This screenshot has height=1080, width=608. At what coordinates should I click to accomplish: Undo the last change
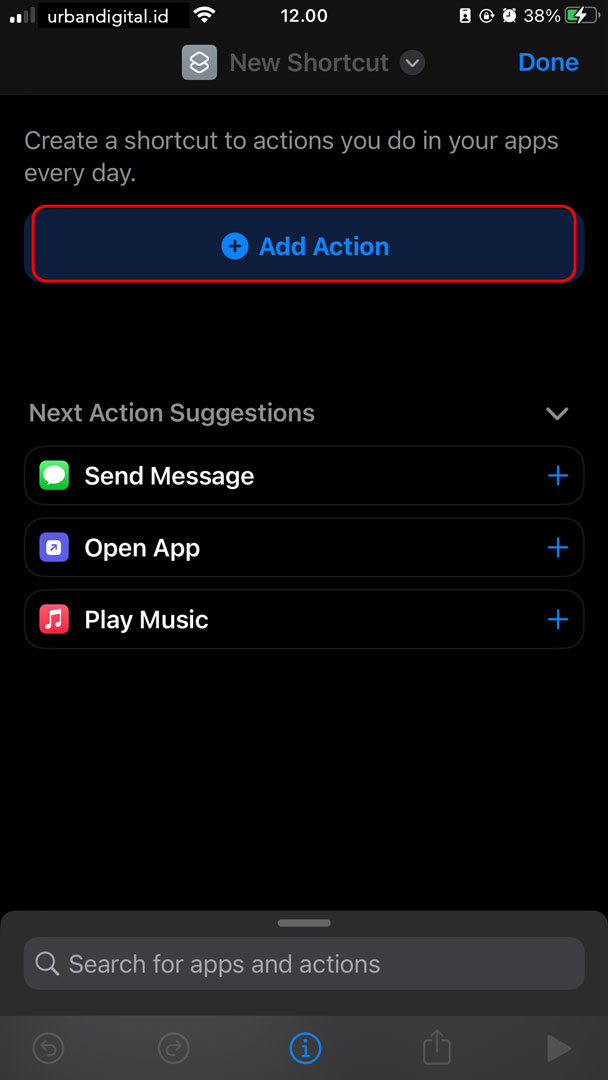coord(49,1048)
